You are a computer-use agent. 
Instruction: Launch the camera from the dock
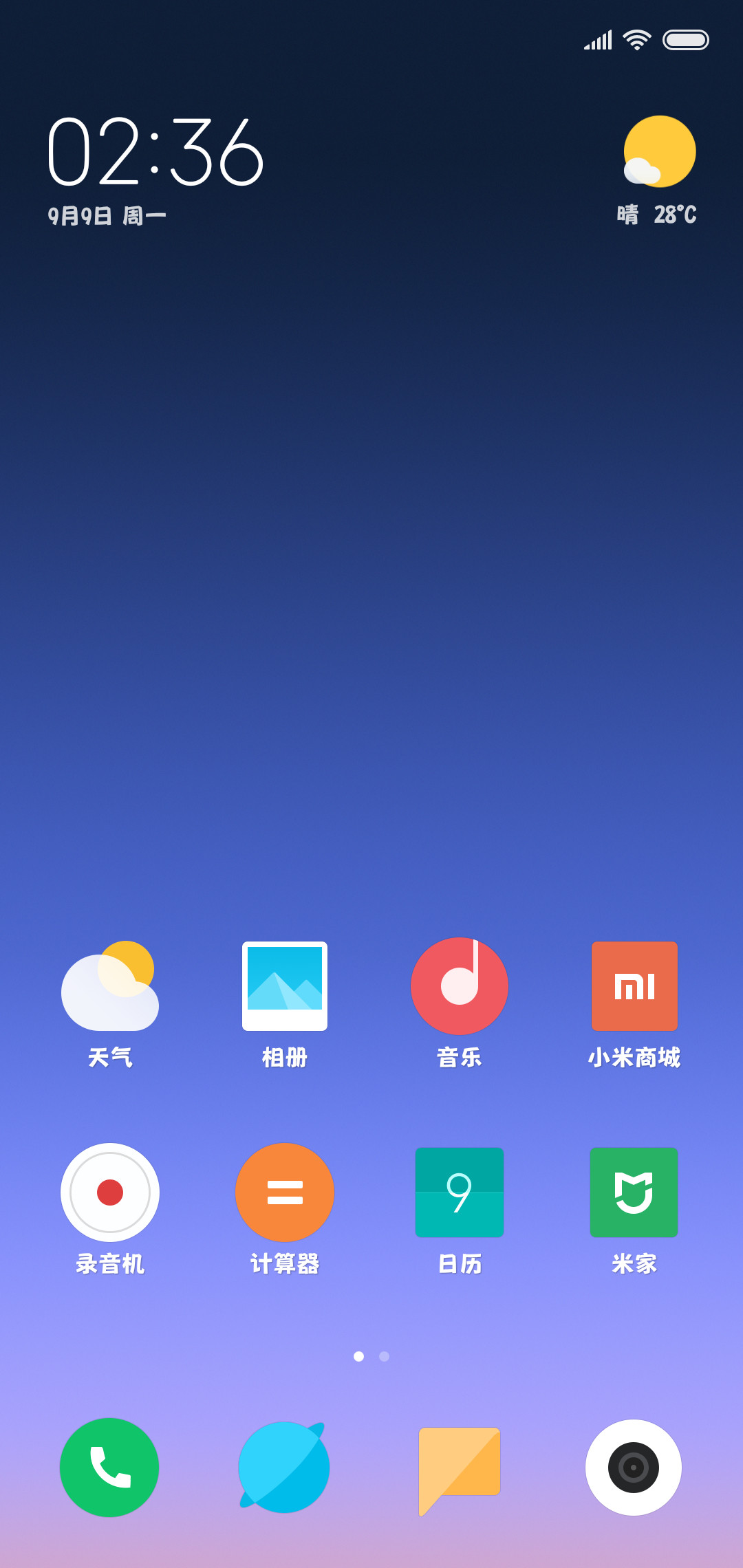634,1467
